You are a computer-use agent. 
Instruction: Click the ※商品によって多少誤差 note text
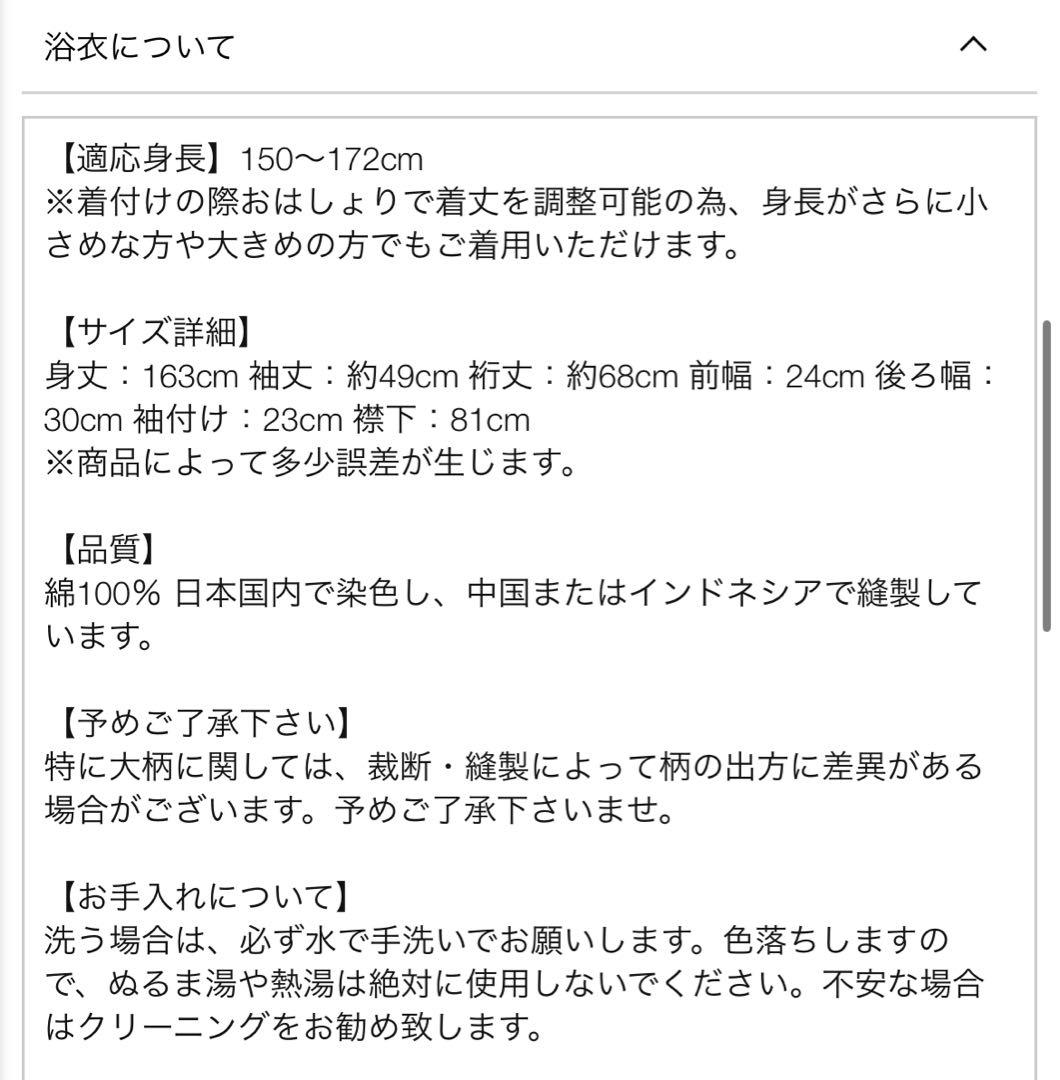[300, 461]
